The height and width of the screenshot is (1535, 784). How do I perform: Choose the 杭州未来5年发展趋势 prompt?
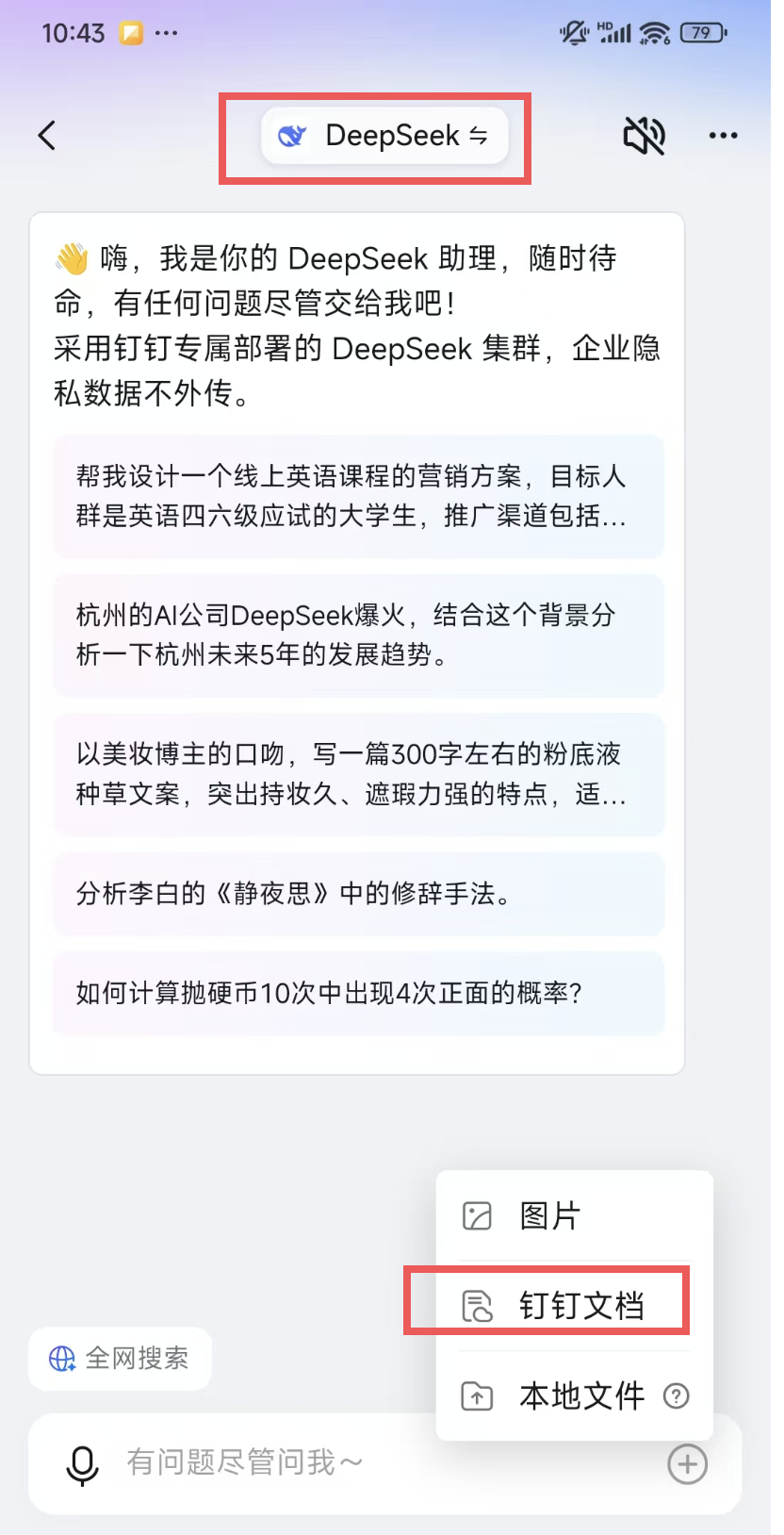pyautogui.click(x=358, y=635)
